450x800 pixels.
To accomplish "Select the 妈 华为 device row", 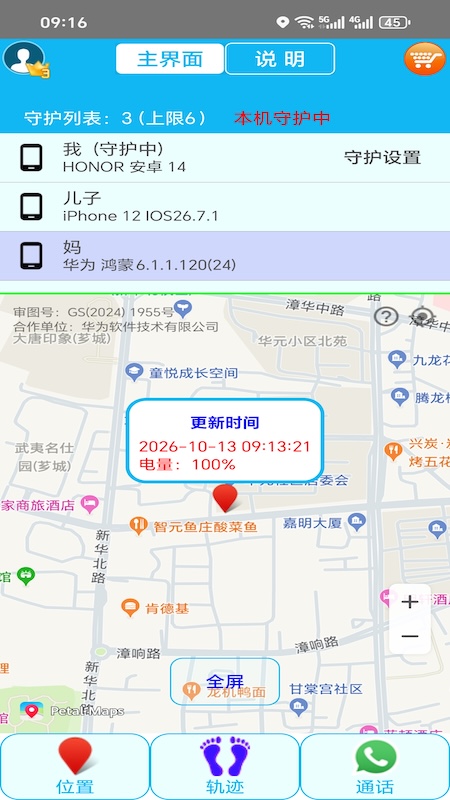I will click(225, 256).
